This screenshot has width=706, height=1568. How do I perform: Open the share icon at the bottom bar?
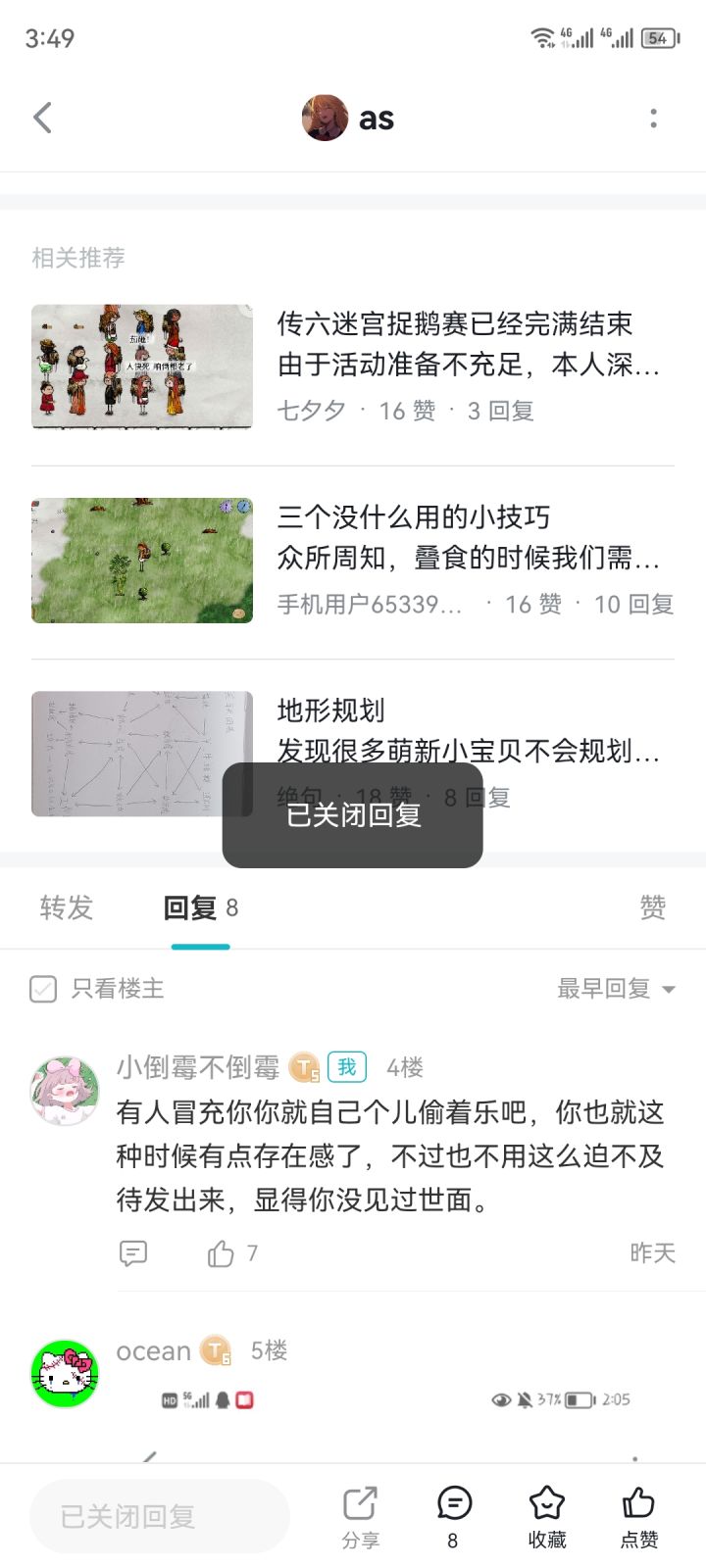click(359, 1504)
